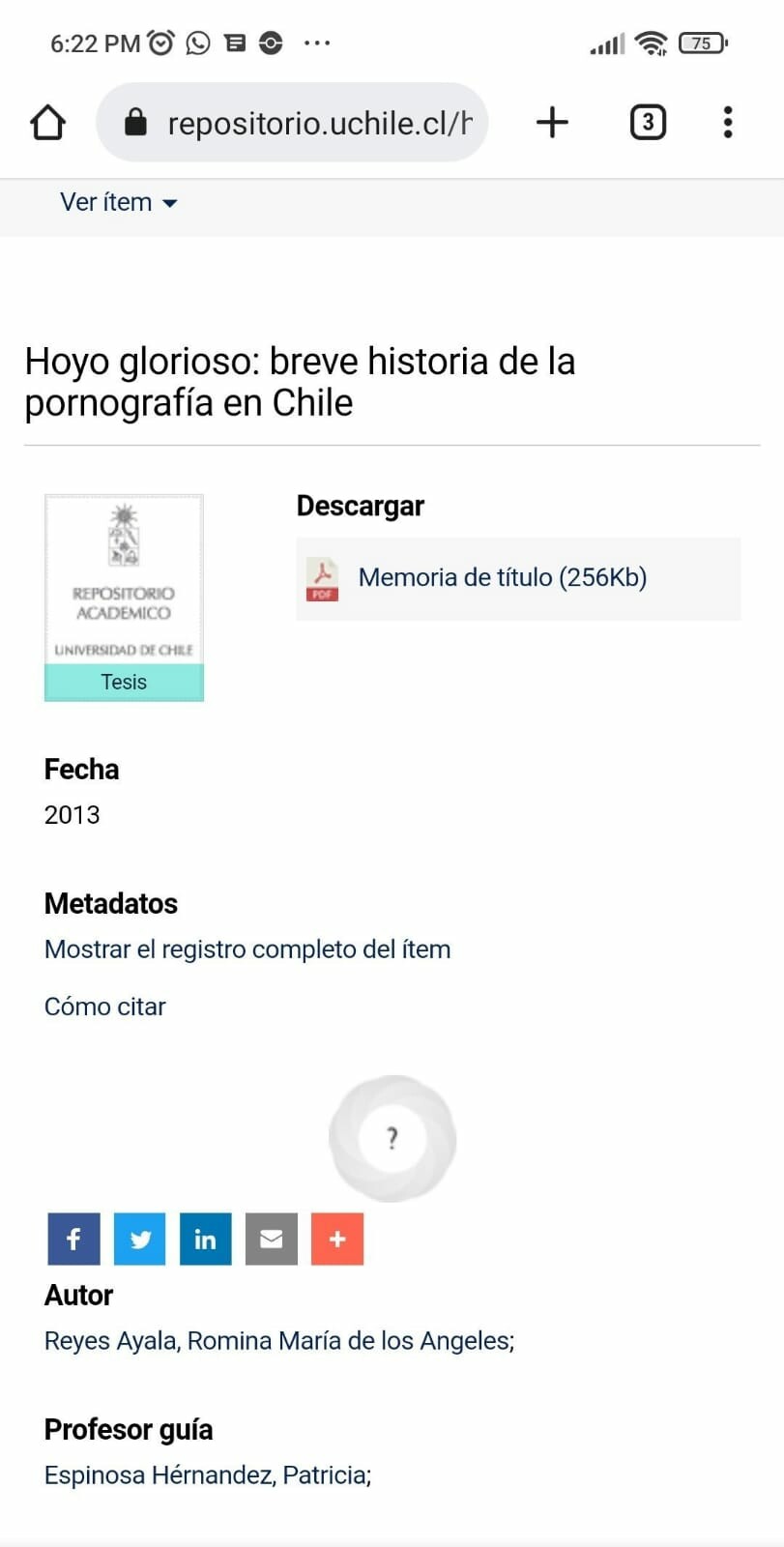Open the Cómo citar link
784x1547 pixels.
105,1007
